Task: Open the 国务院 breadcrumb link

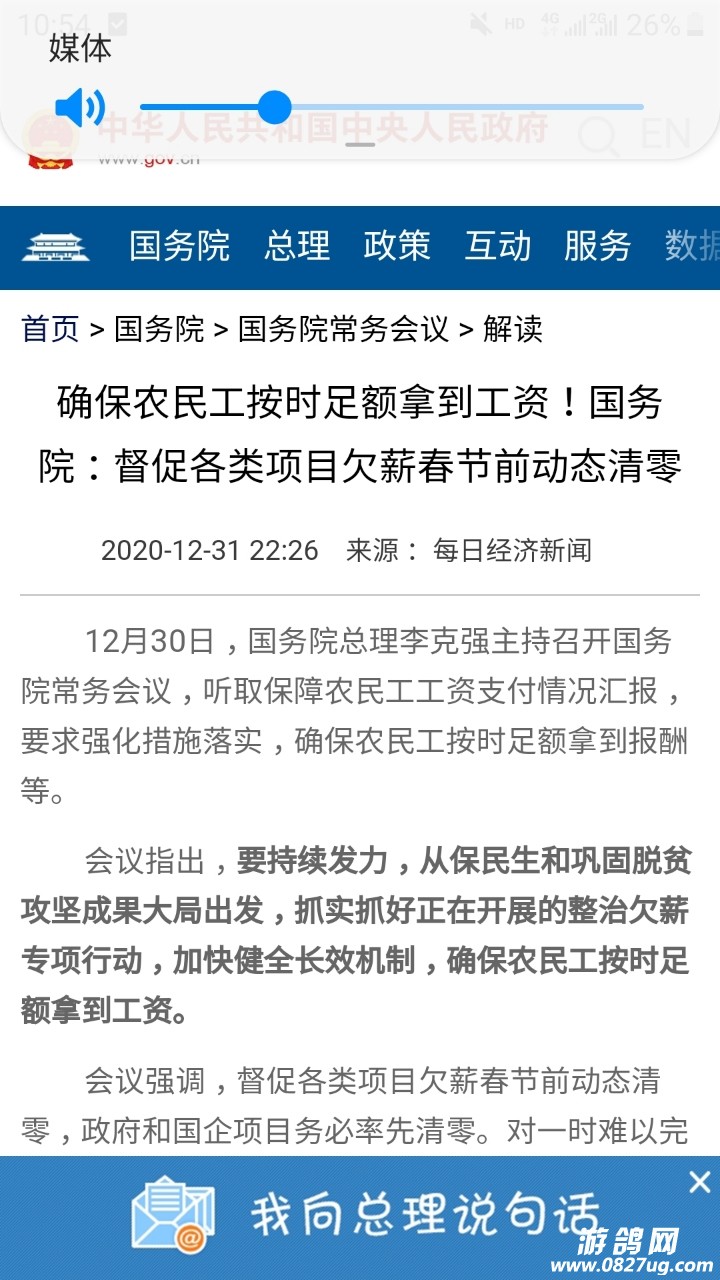Action: 159,329
